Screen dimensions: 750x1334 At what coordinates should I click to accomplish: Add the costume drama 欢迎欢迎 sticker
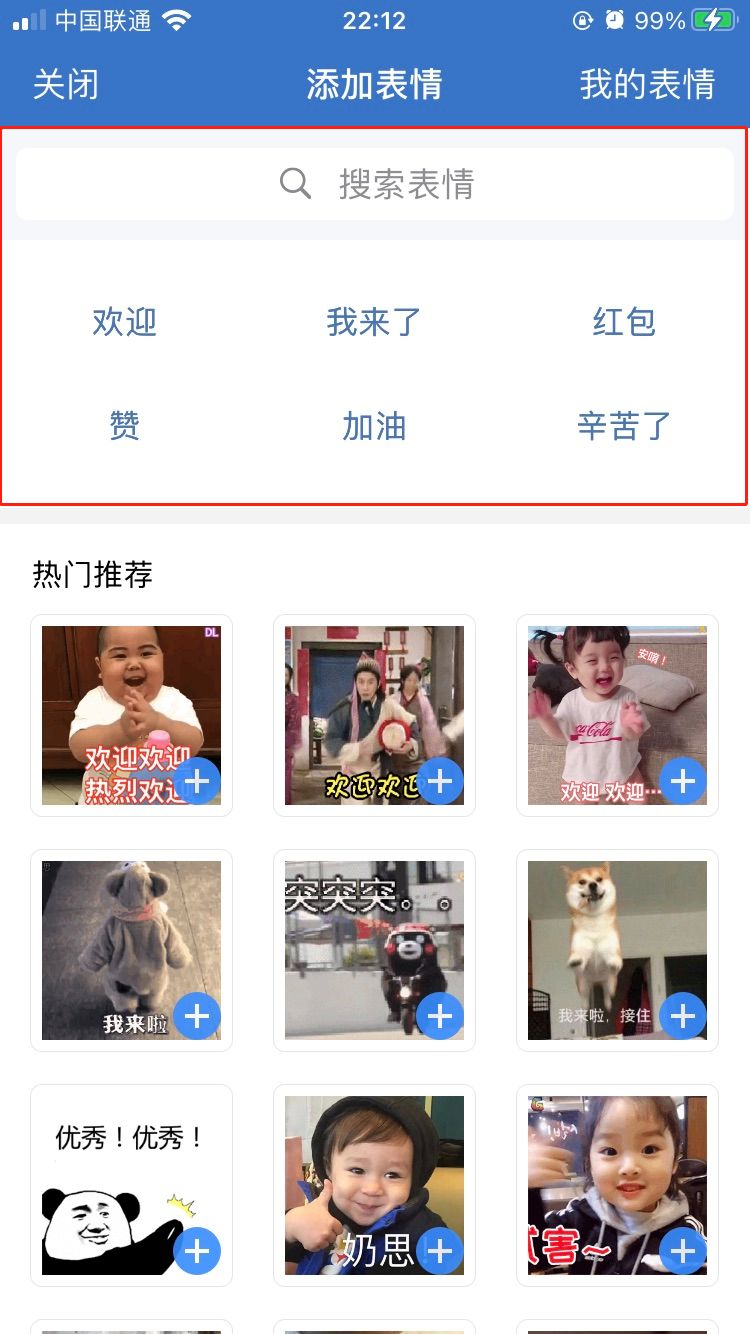click(x=440, y=781)
